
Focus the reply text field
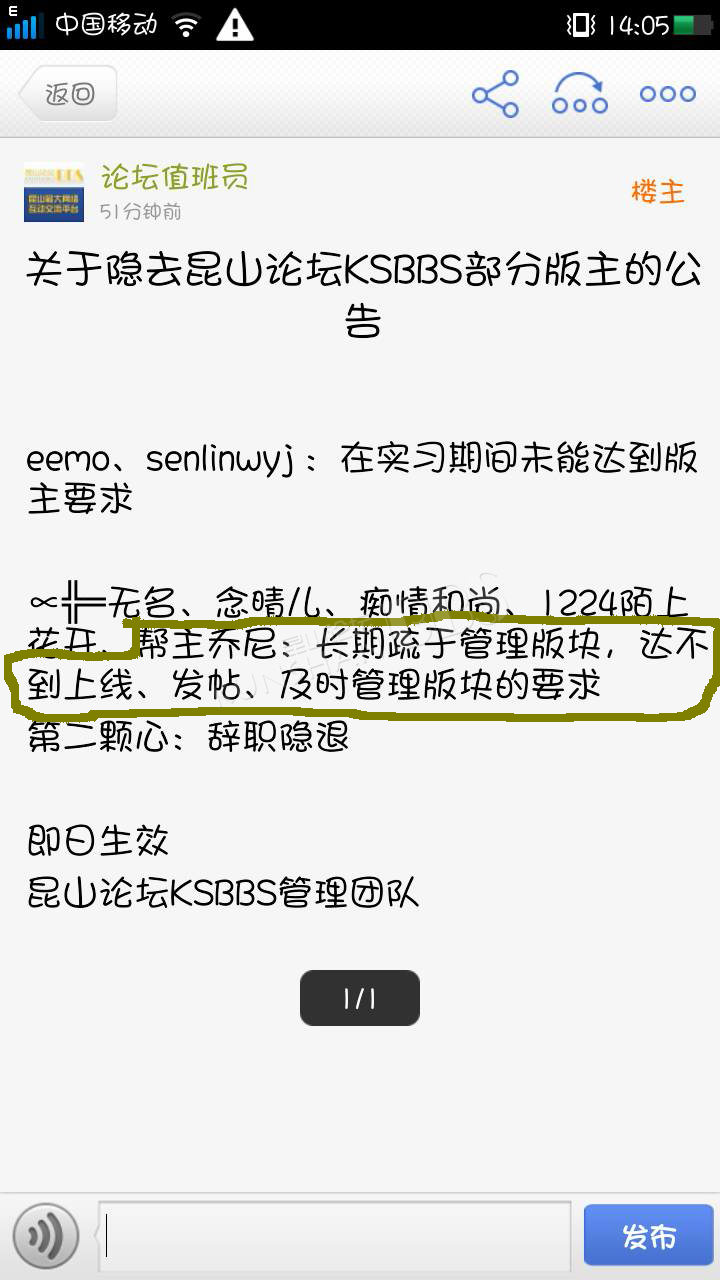click(x=335, y=1237)
